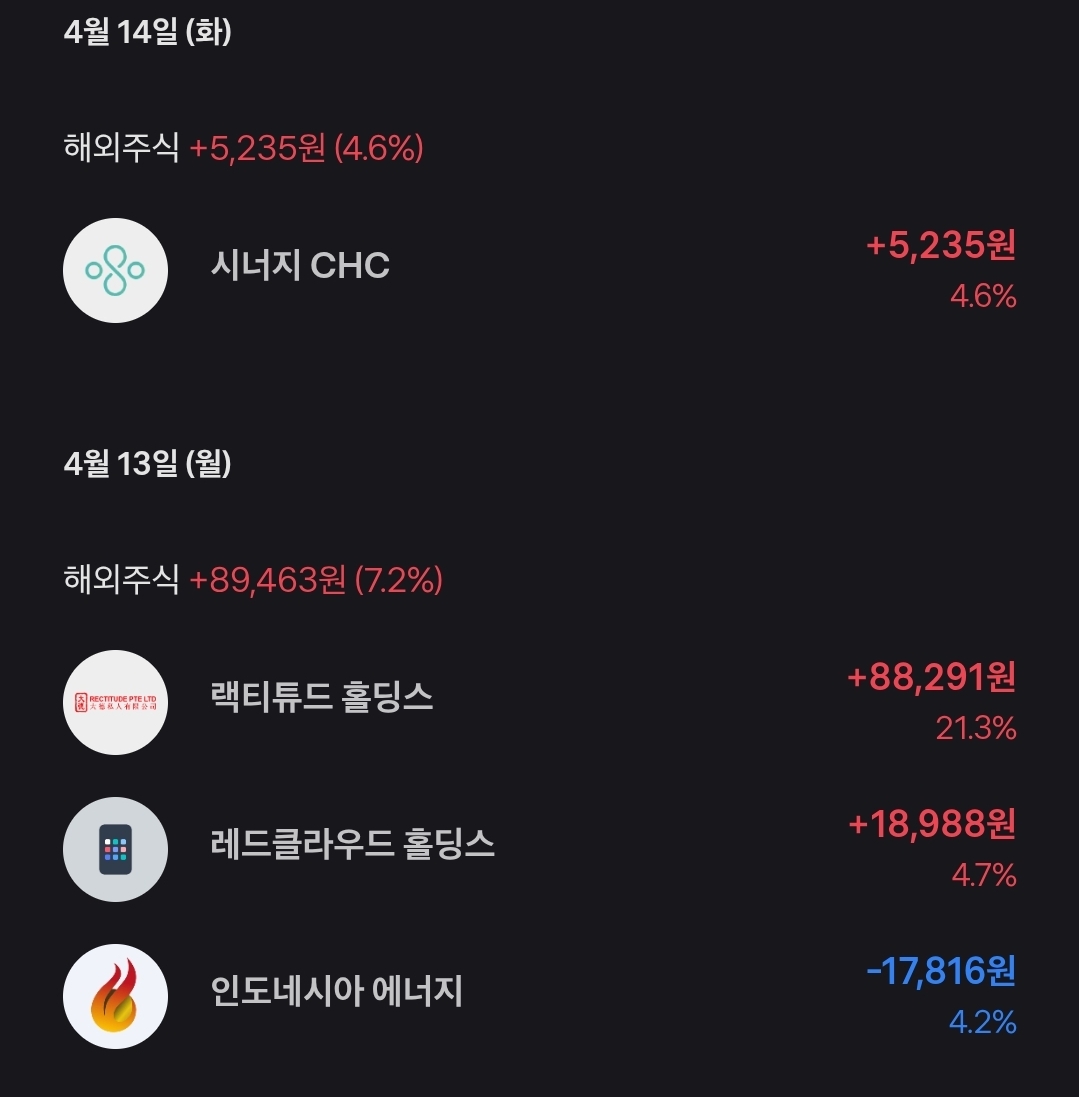Open the 시너지 CHC stock row
The height and width of the screenshot is (1097, 1079).
point(540,270)
